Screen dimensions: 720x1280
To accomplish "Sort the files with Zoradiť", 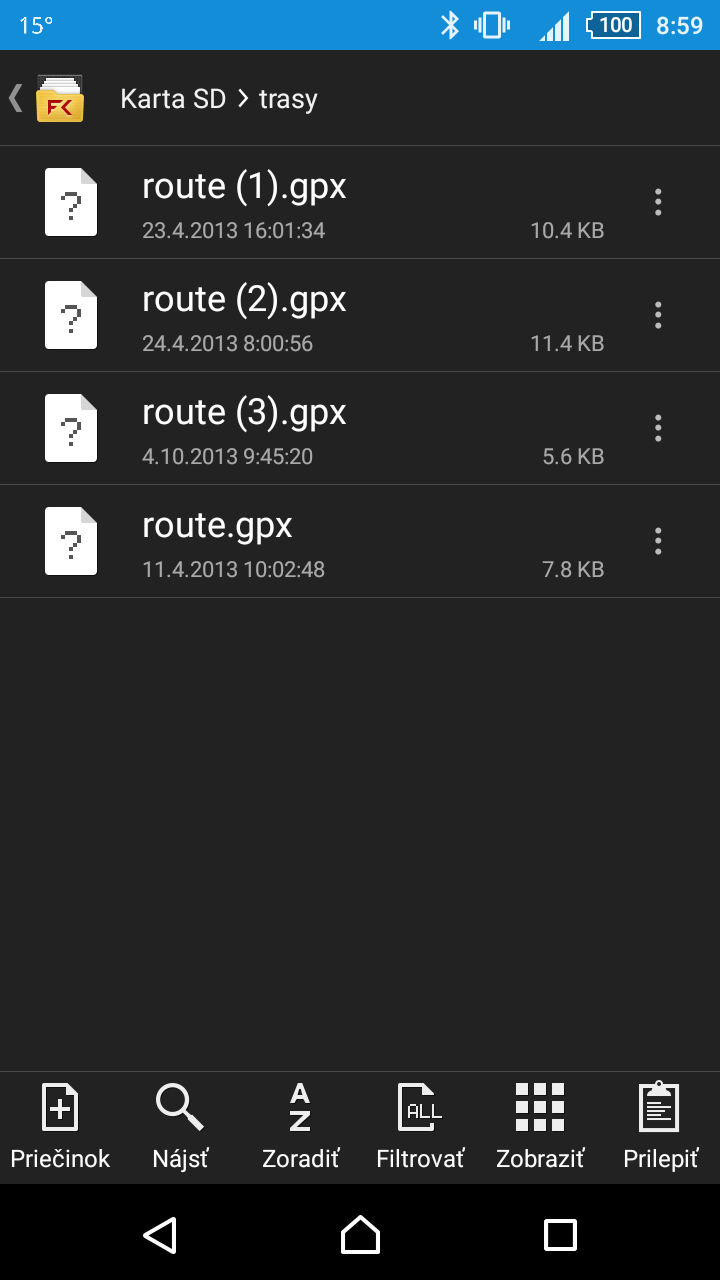I will coord(300,1126).
